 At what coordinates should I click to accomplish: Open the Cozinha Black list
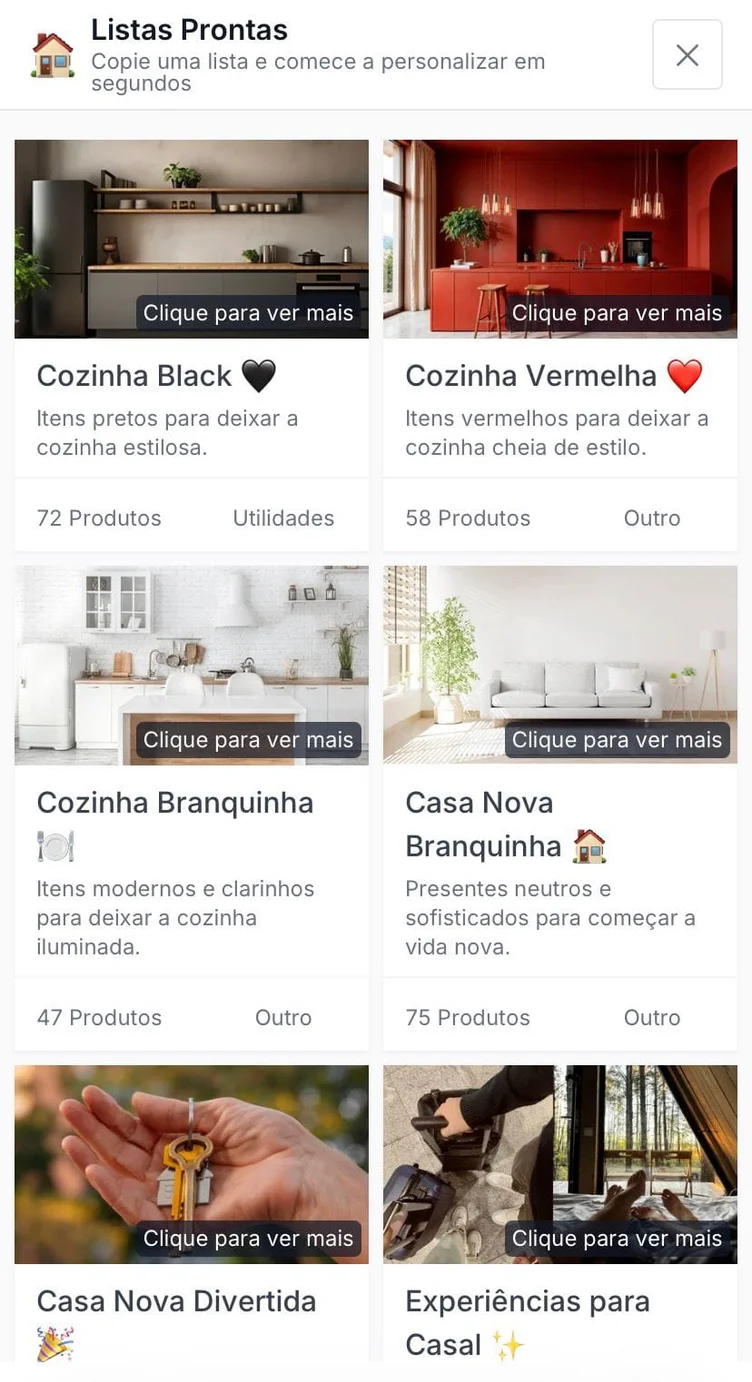coord(191,240)
